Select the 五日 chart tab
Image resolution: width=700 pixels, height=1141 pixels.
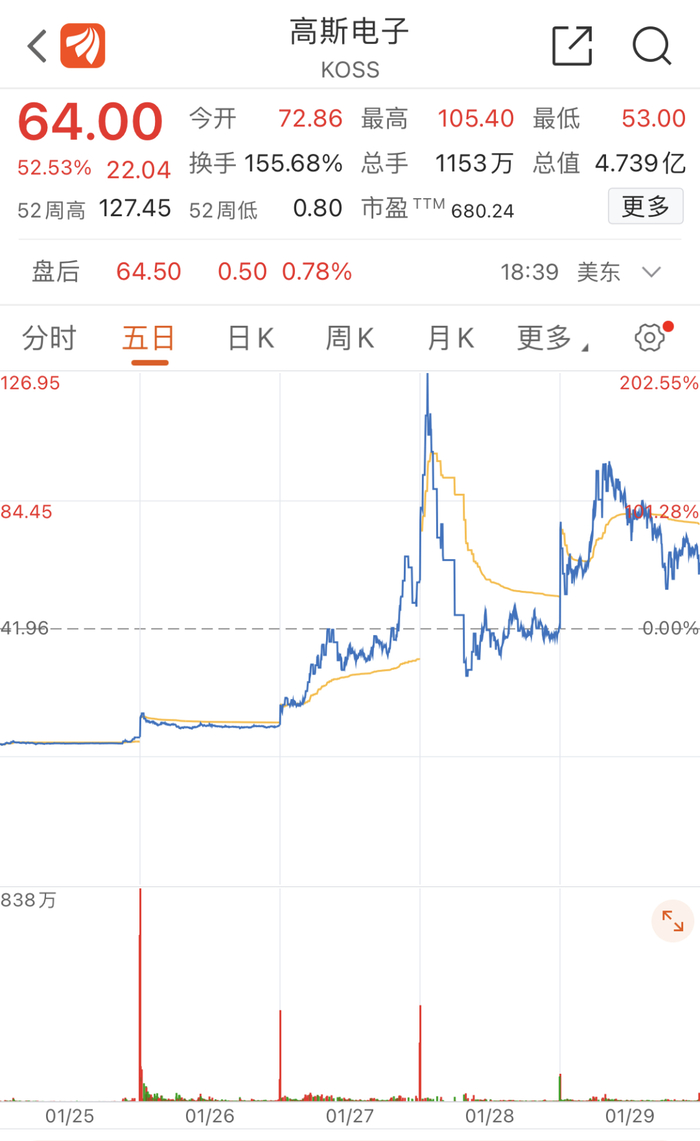148,338
